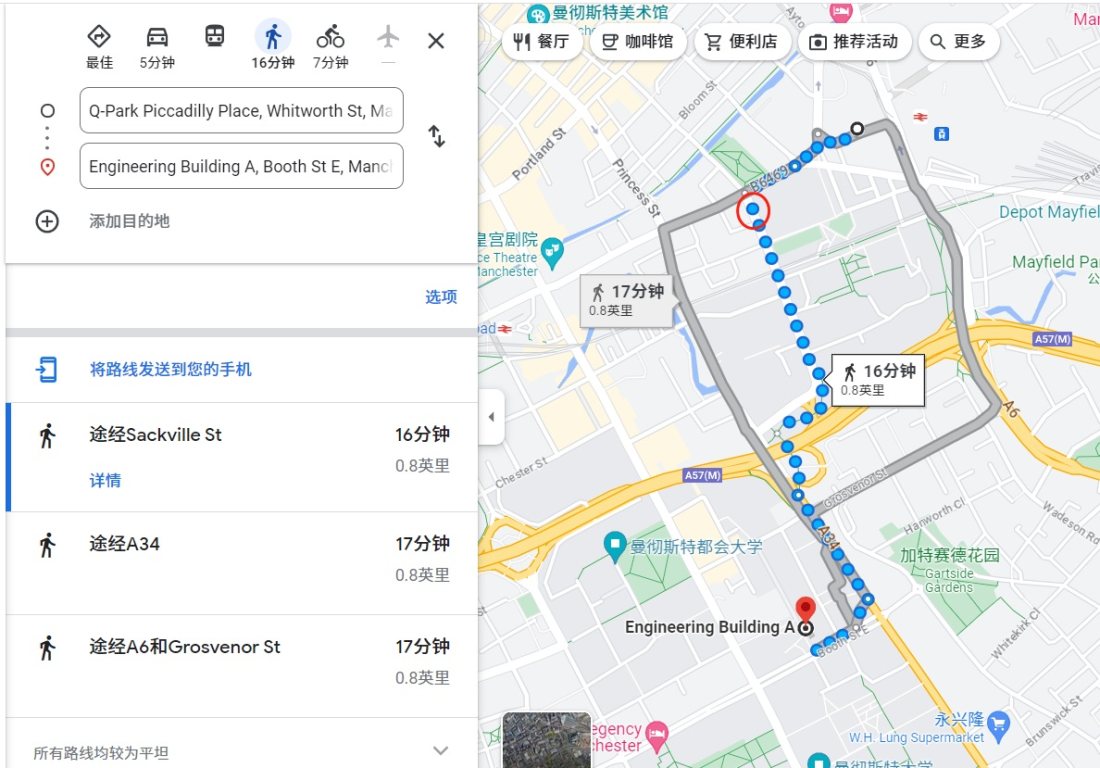Filter the map by 餐厅
This screenshot has height=768, width=1100.
[x=541, y=42]
